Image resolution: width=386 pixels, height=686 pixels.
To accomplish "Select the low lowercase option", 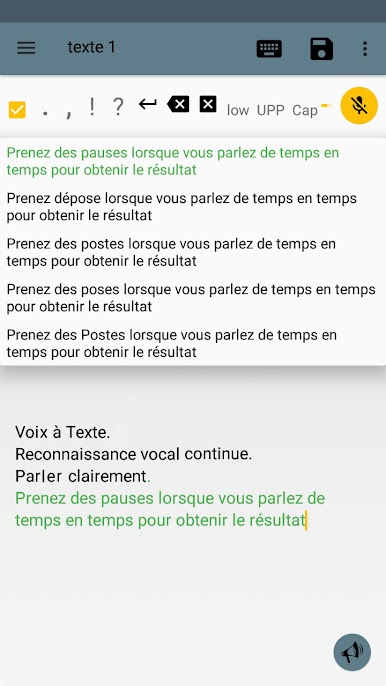I will pos(238,110).
